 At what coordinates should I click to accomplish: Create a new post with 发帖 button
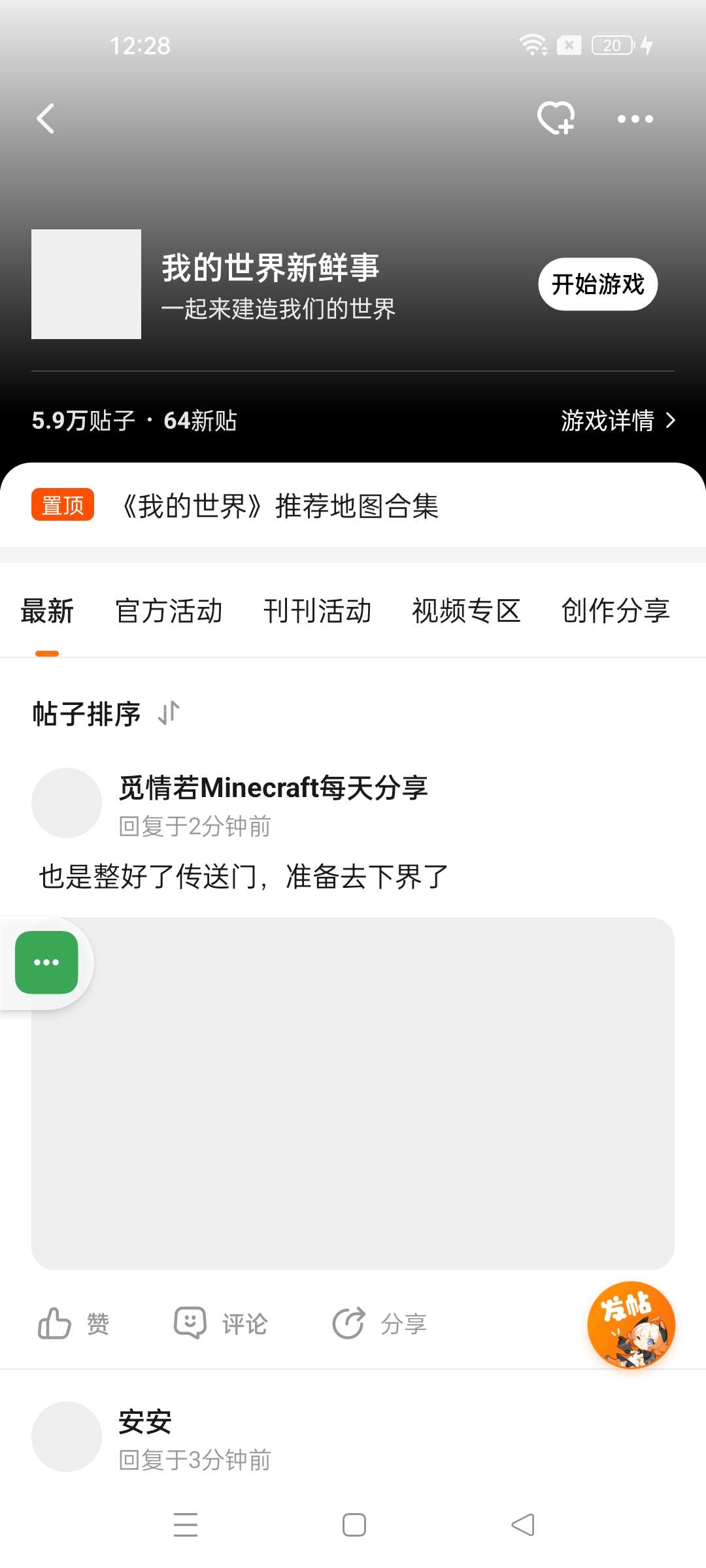point(631,1325)
